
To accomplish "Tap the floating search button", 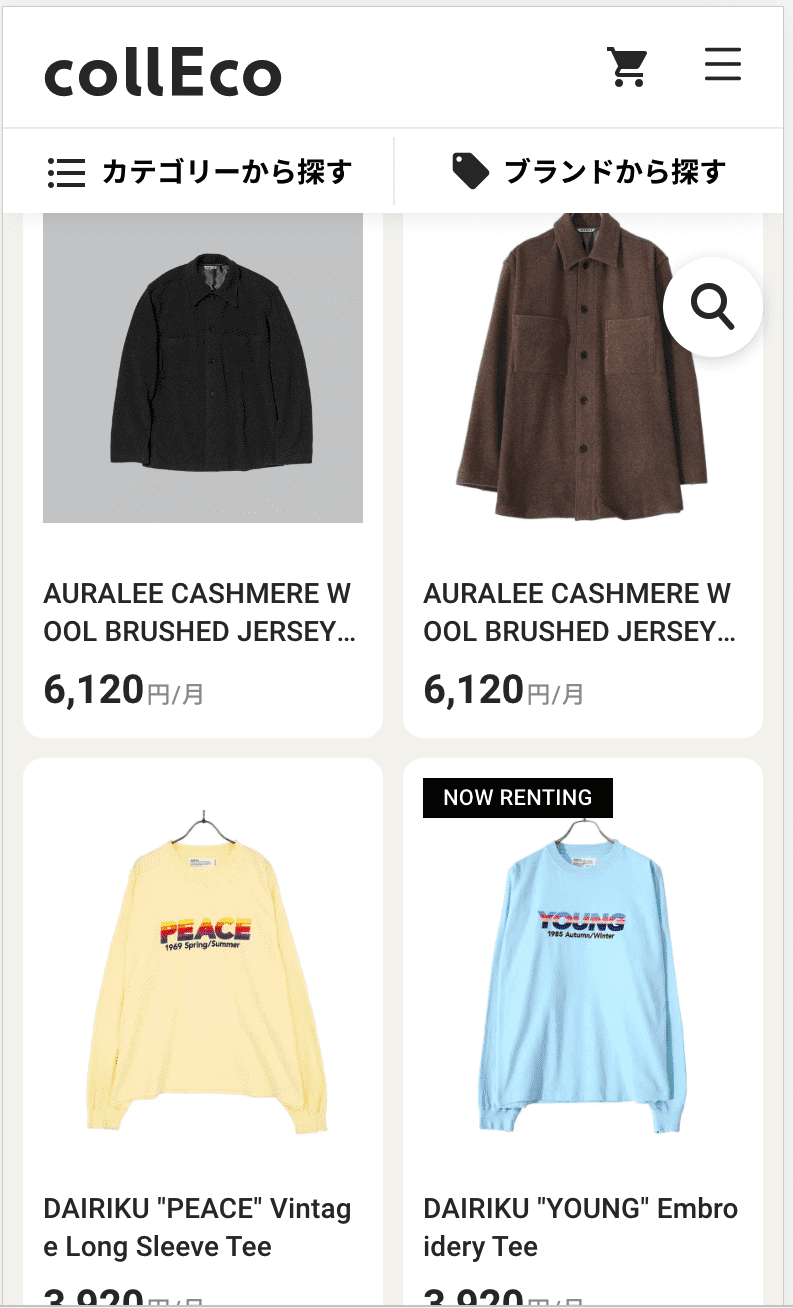I will click(712, 307).
